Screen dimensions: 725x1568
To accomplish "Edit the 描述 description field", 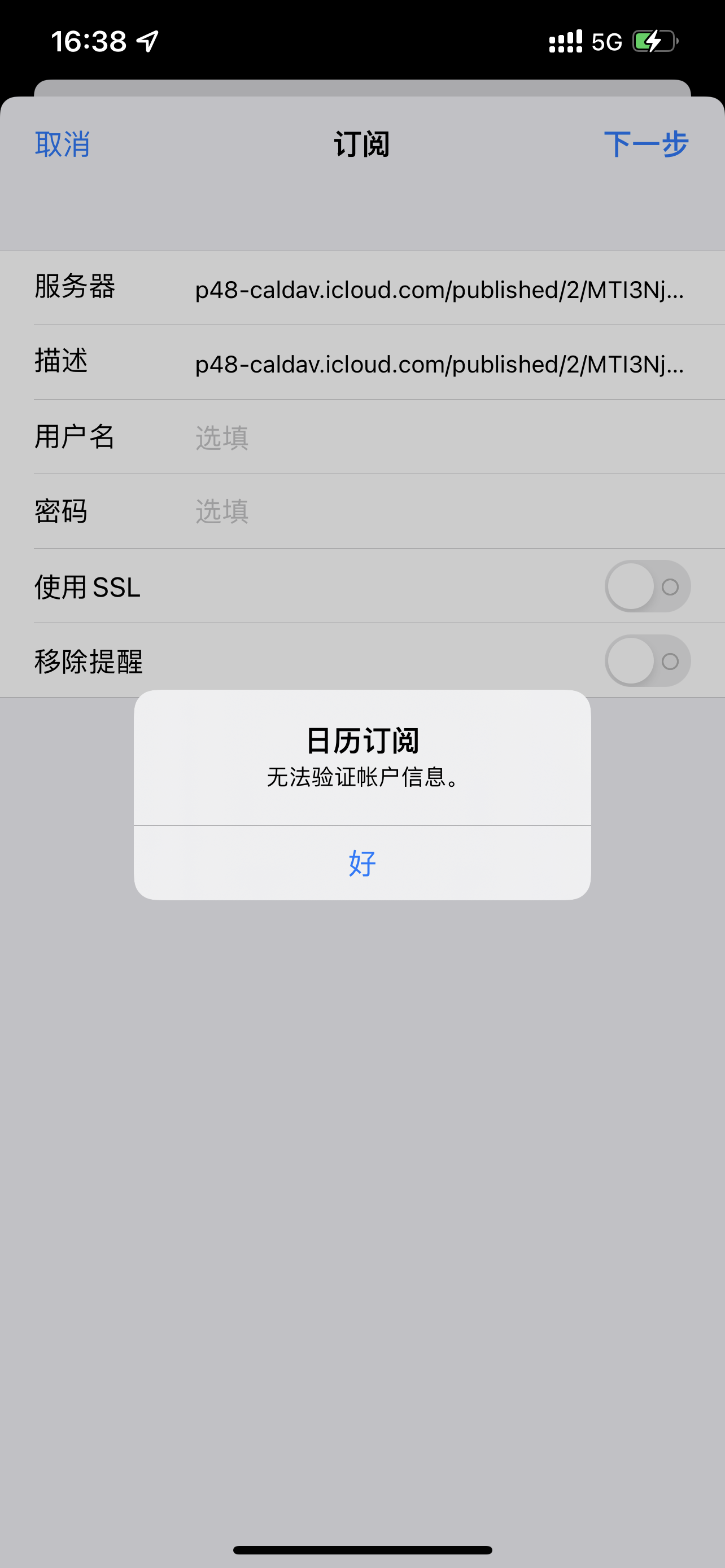I will coord(439,364).
